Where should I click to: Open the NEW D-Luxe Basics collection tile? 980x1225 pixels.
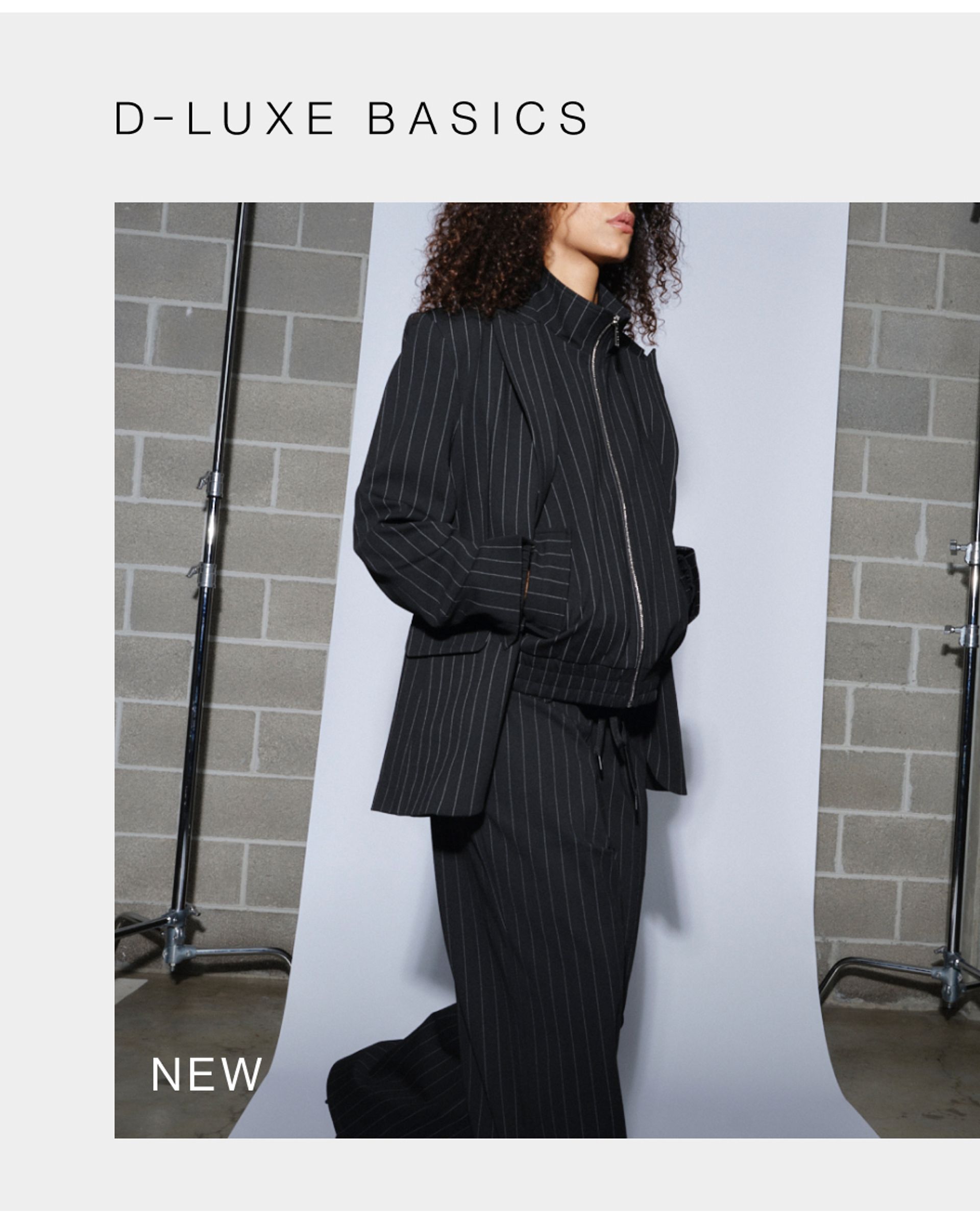(547, 671)
